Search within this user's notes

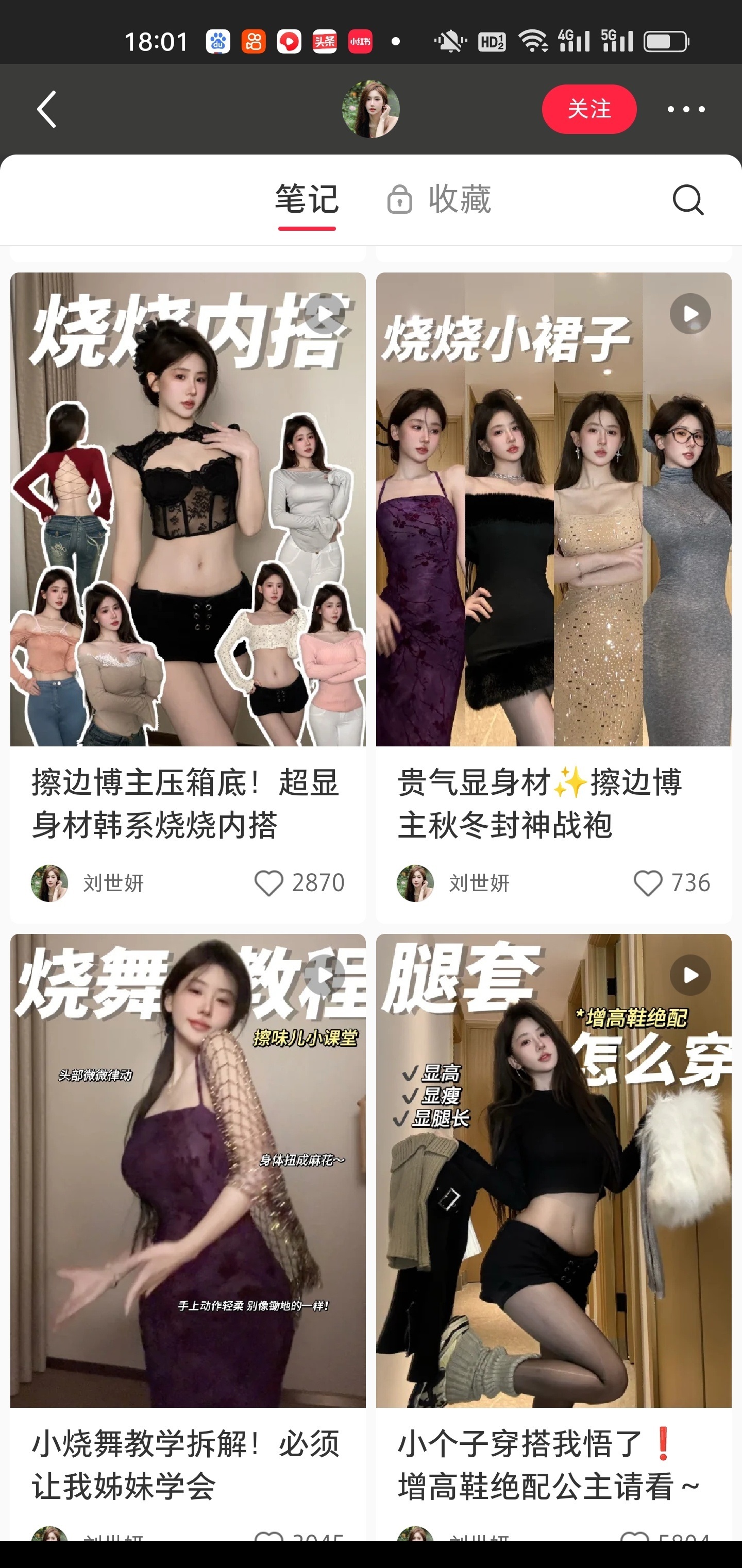click(688, 200)
